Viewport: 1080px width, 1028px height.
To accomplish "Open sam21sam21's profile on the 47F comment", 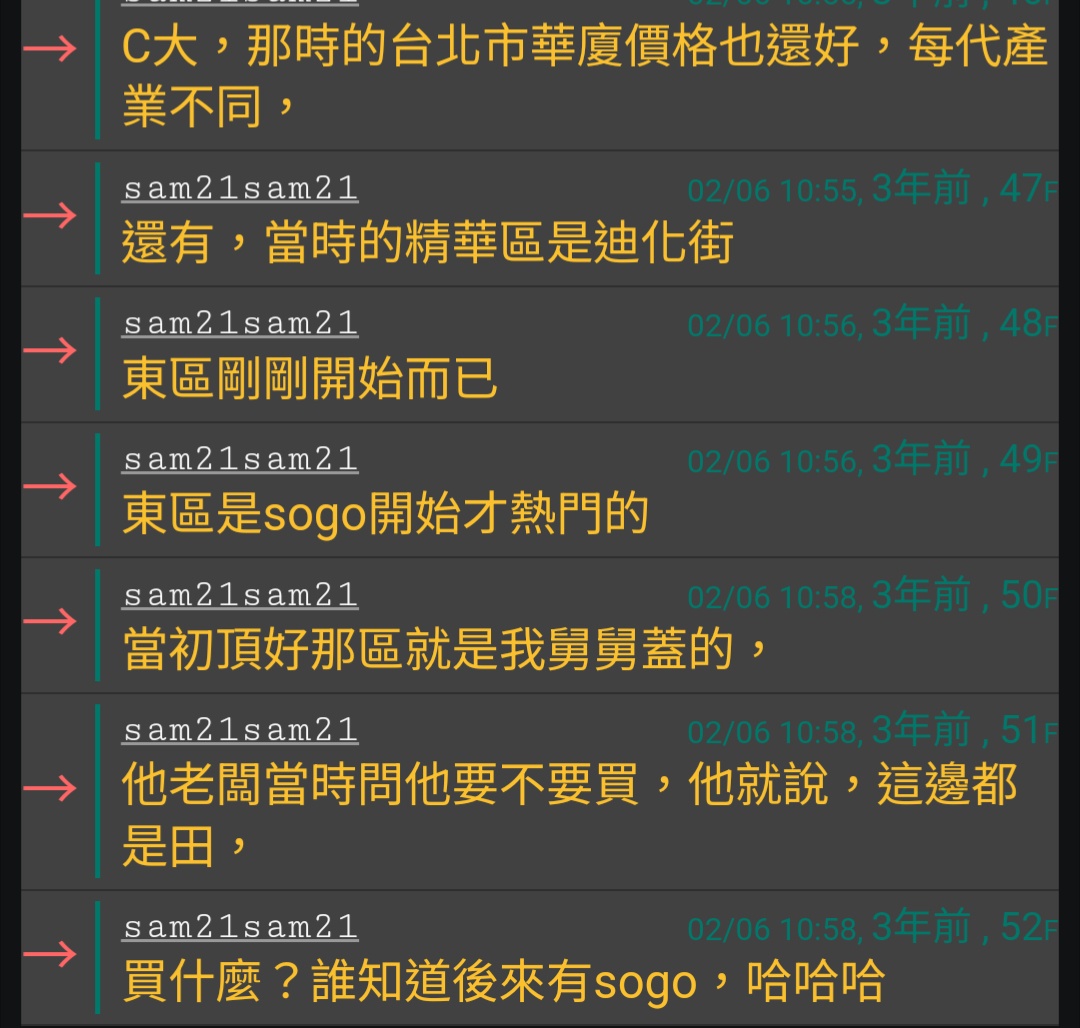I will (x=240, y=188).
